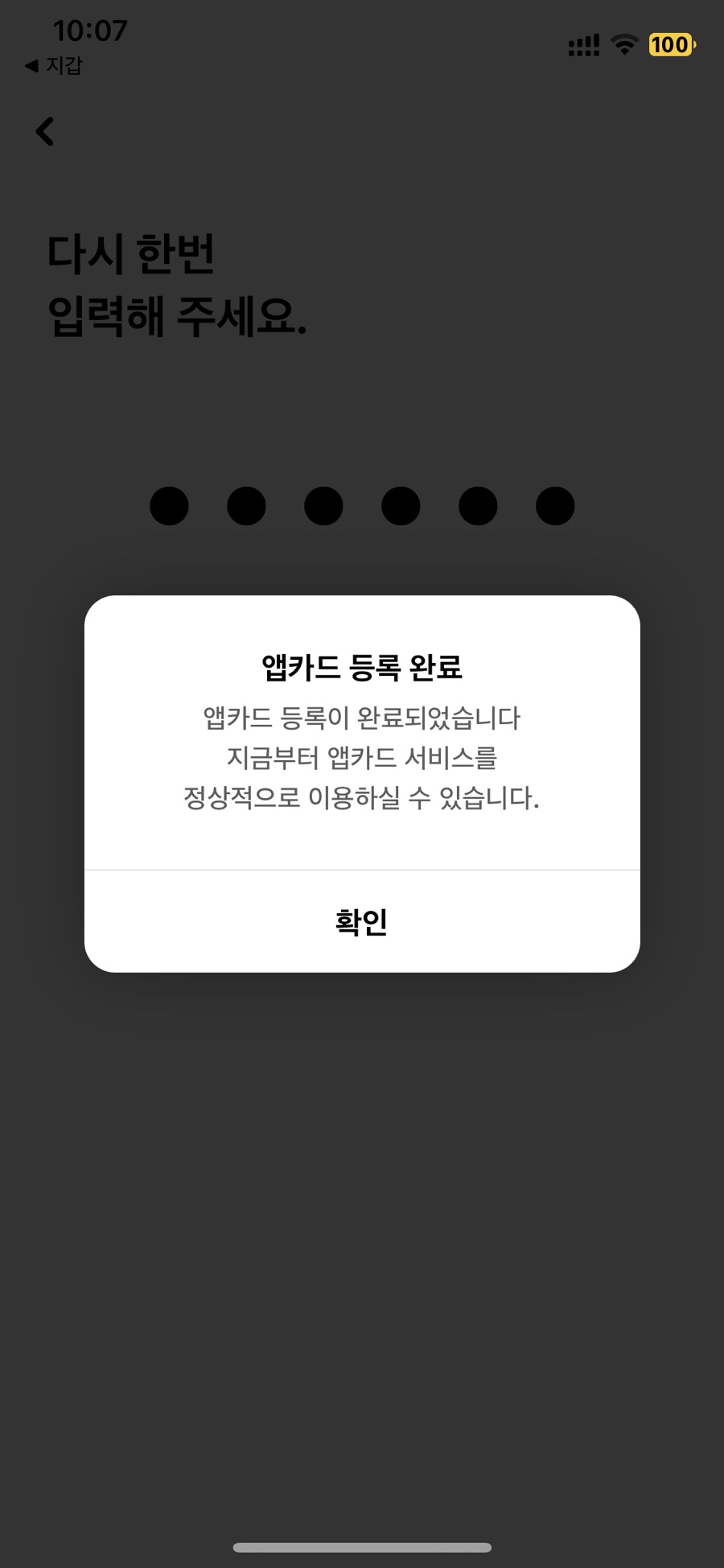Confirm the app card registration dialog
The width and height of the screenshot is (724, 1568).
coord(361,922)
